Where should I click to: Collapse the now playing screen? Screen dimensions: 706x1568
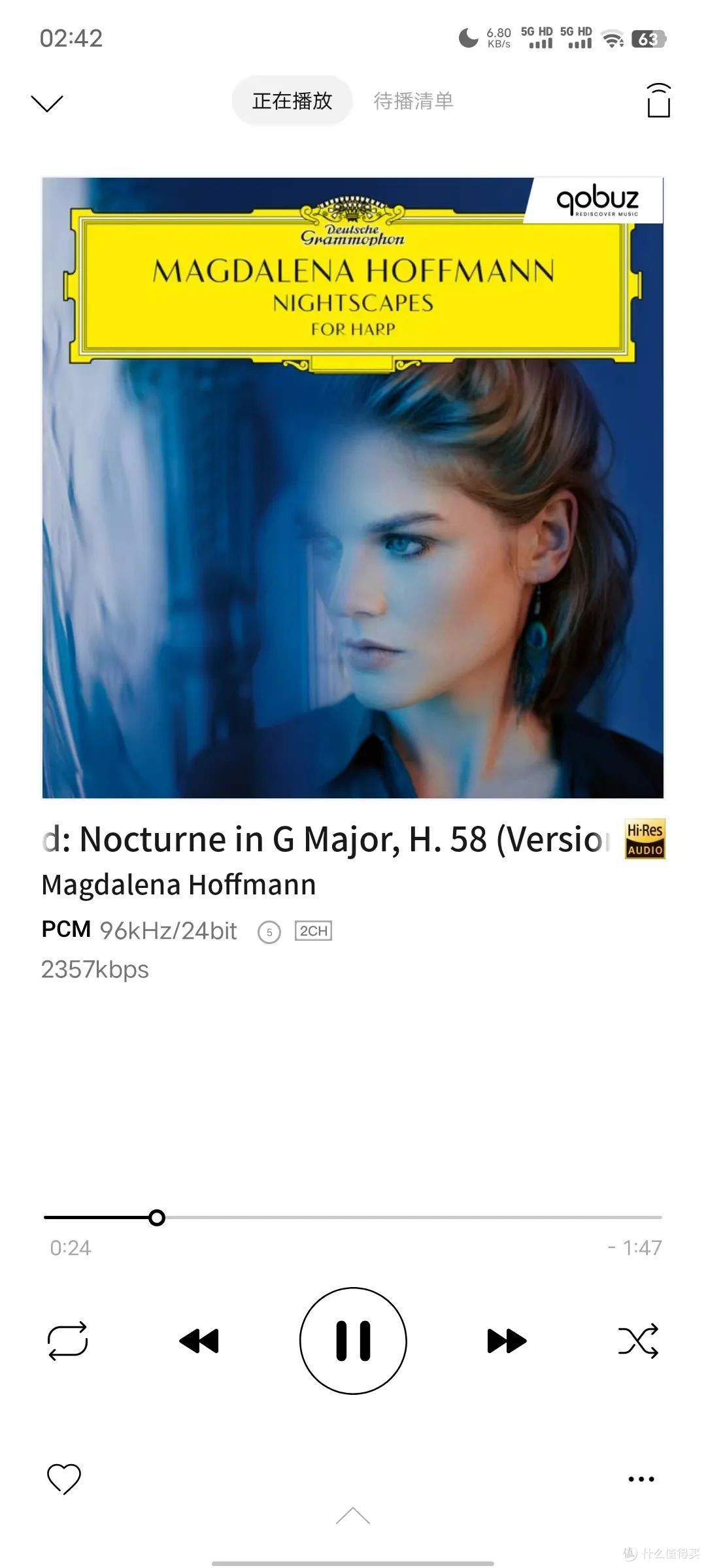click(x=47, y=103)
